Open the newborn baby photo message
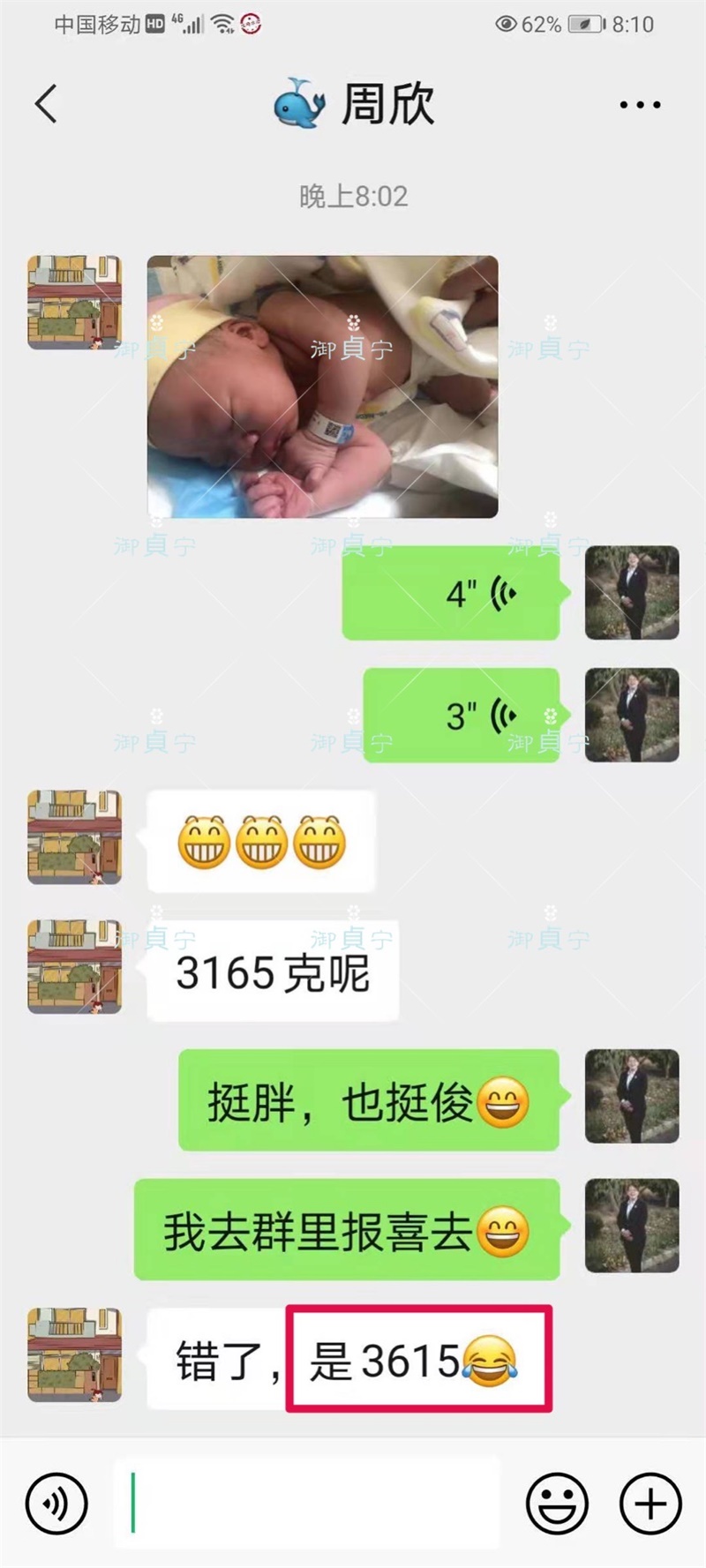The image size is (706, 1568). 322,386
